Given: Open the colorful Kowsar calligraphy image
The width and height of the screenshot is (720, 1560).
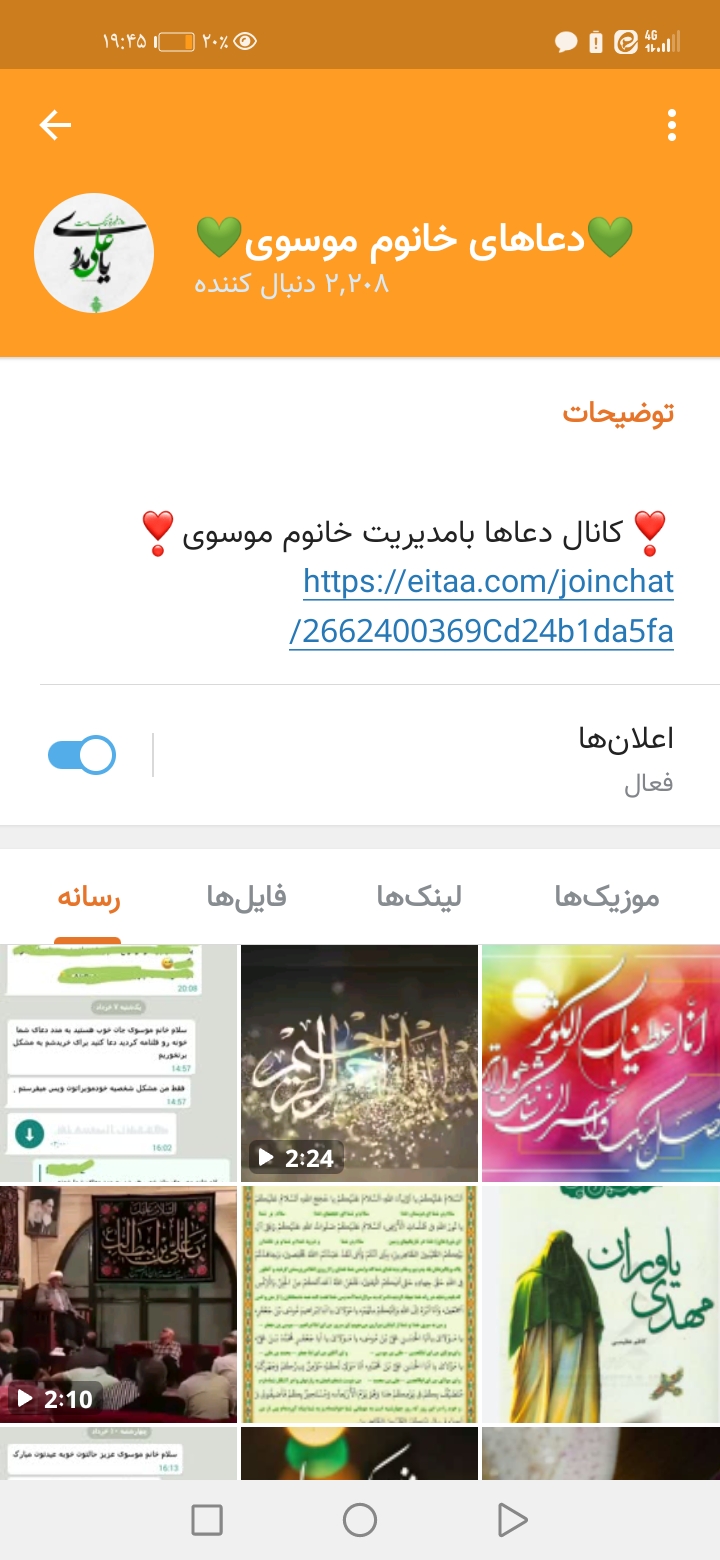Looking at the screenshot, I should click(600, 1062).
